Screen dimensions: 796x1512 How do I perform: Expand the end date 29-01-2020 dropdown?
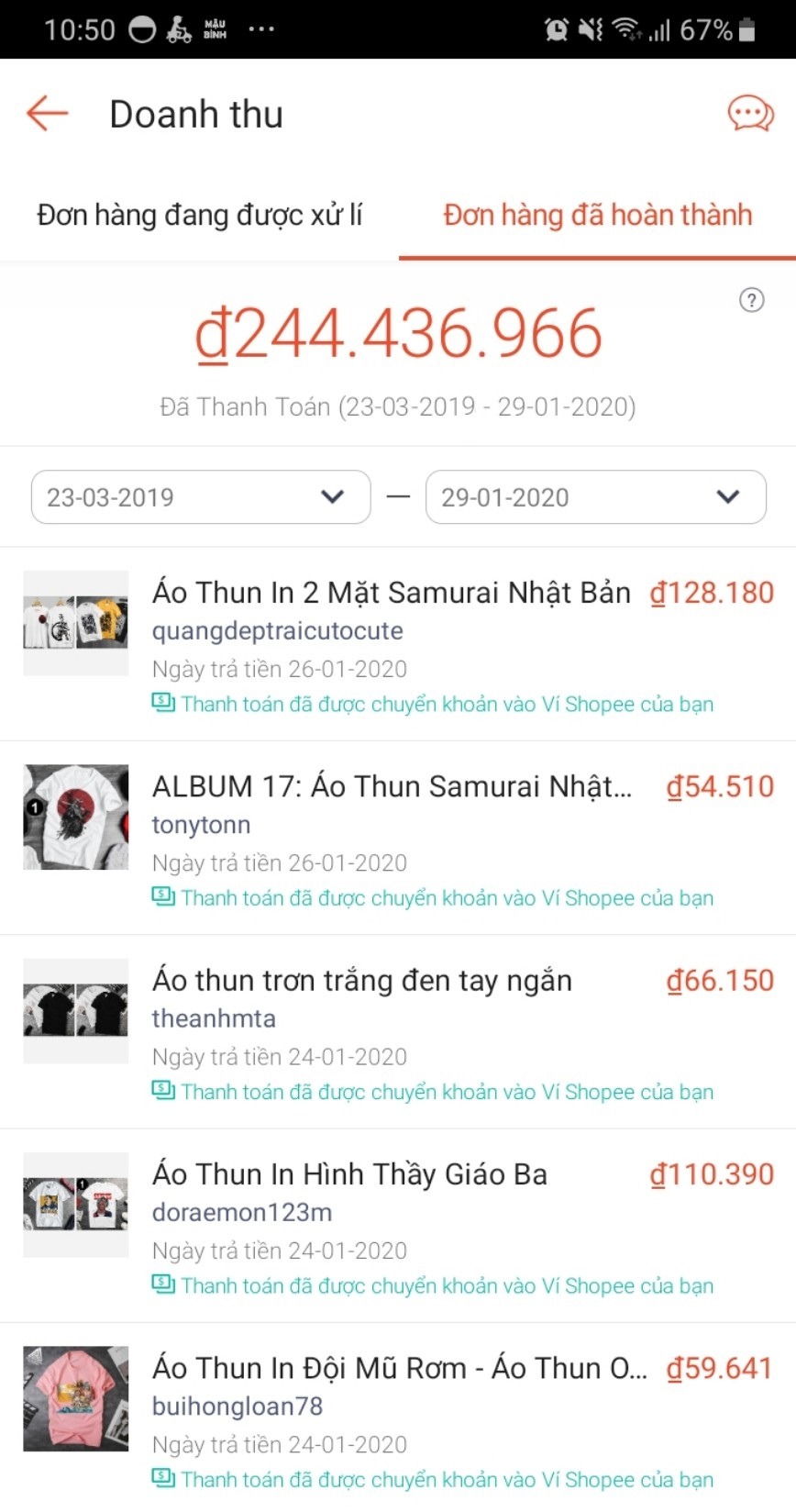coord(595,497)
